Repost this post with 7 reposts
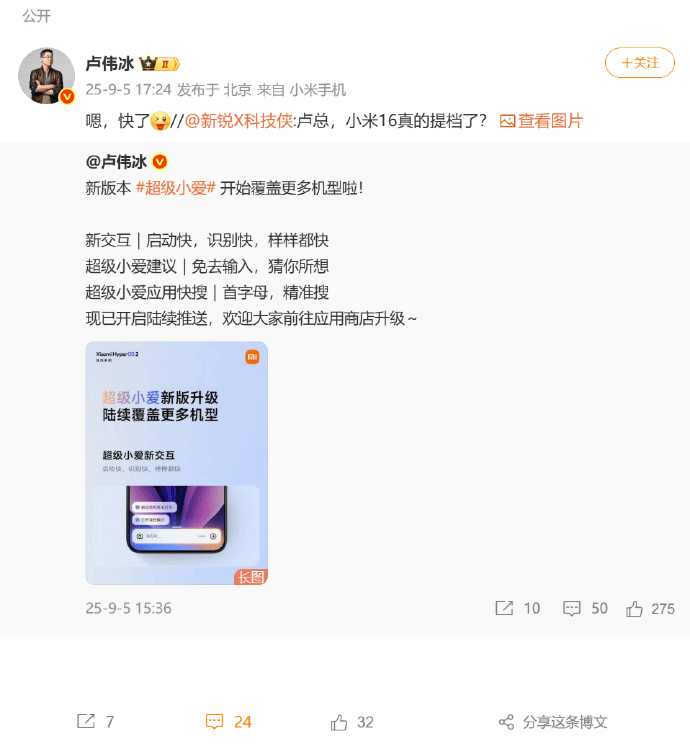This screenshot has width=690, height=744. 96,721
